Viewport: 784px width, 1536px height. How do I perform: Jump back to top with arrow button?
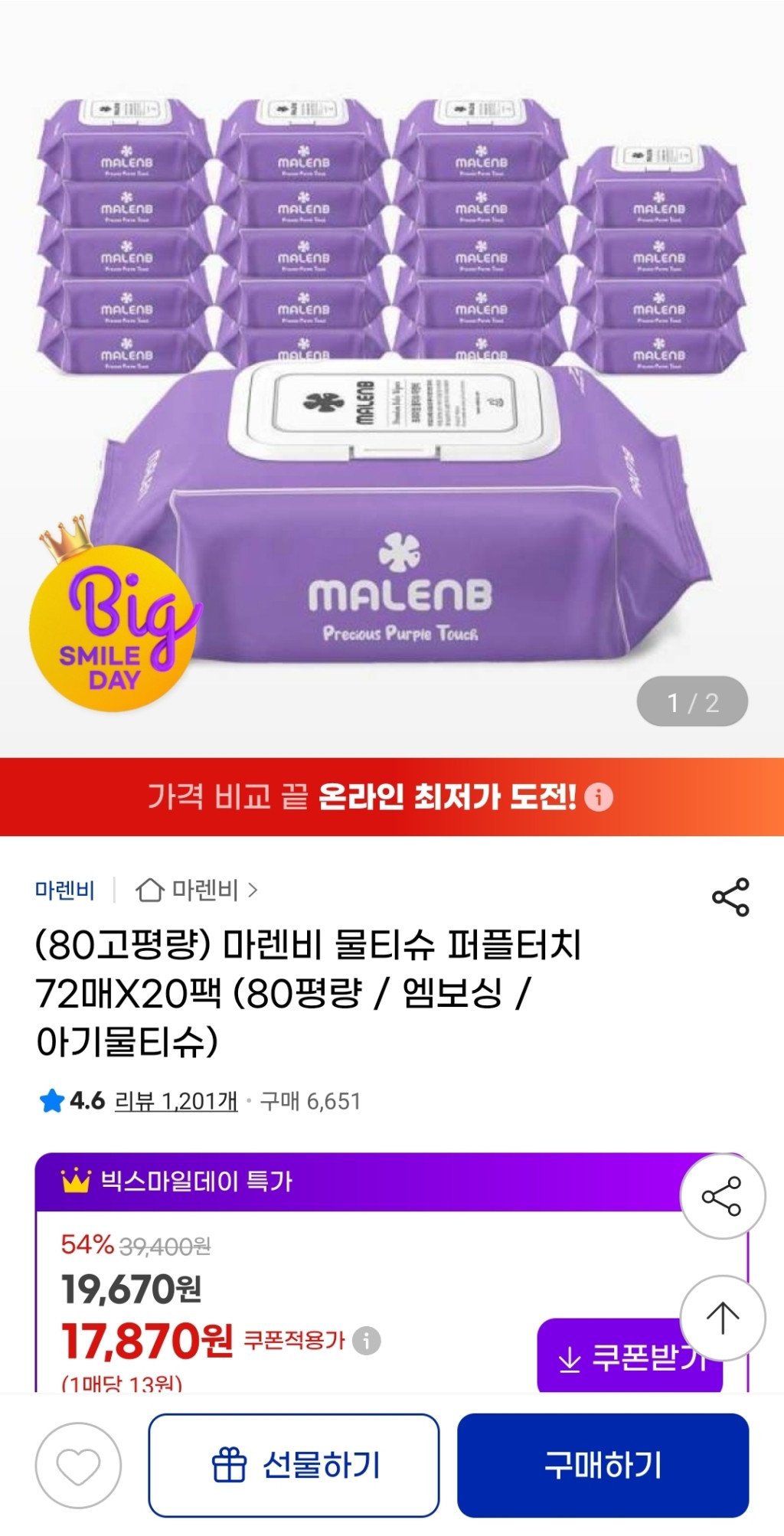[722, 1318]
